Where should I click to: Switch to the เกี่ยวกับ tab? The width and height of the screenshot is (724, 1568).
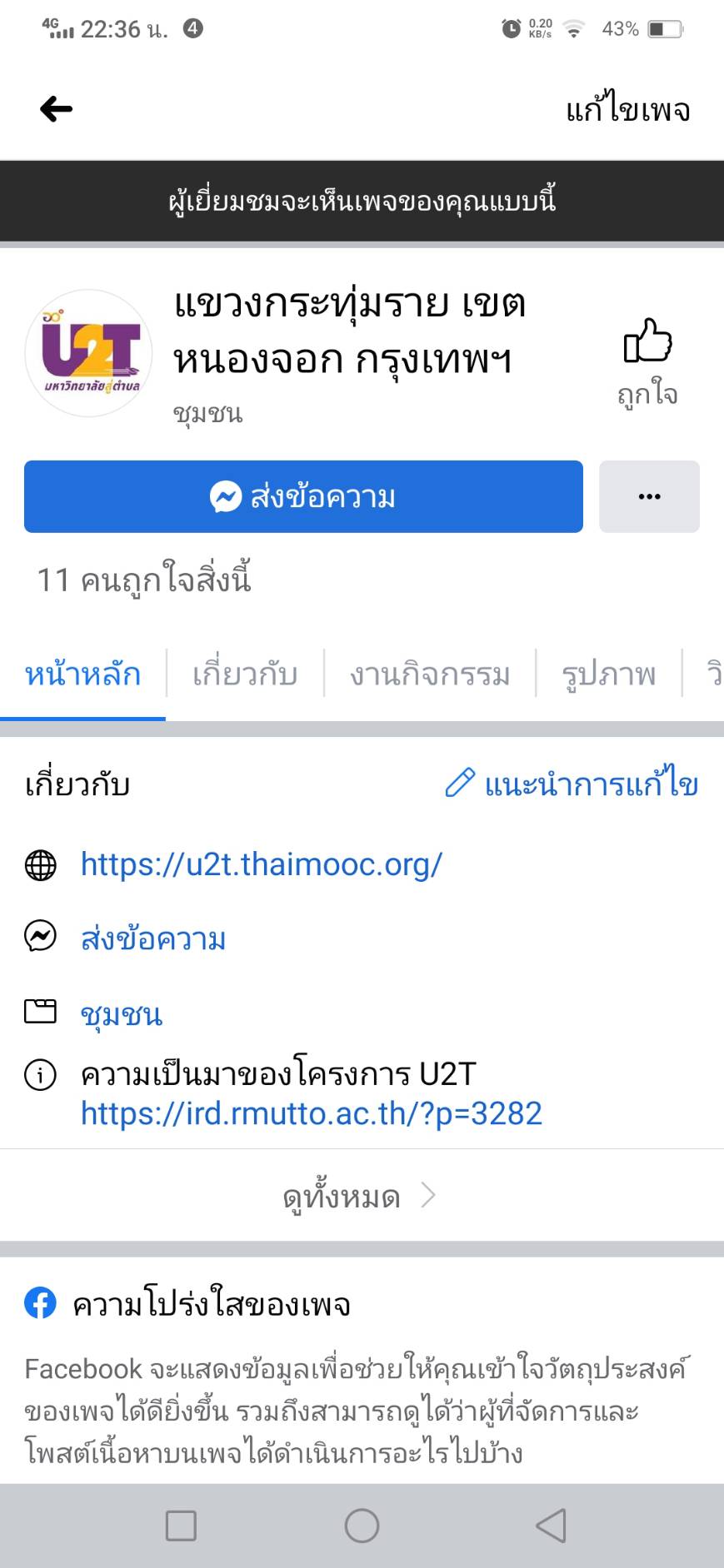tap(242, 674)
